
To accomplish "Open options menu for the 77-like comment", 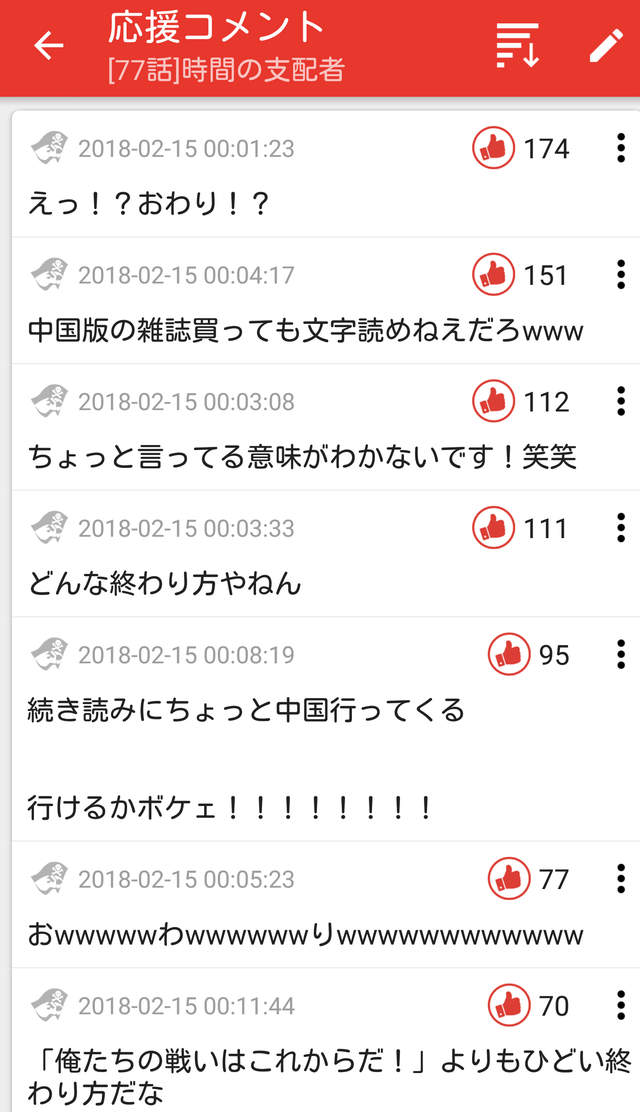I will (x=620, y=879).
